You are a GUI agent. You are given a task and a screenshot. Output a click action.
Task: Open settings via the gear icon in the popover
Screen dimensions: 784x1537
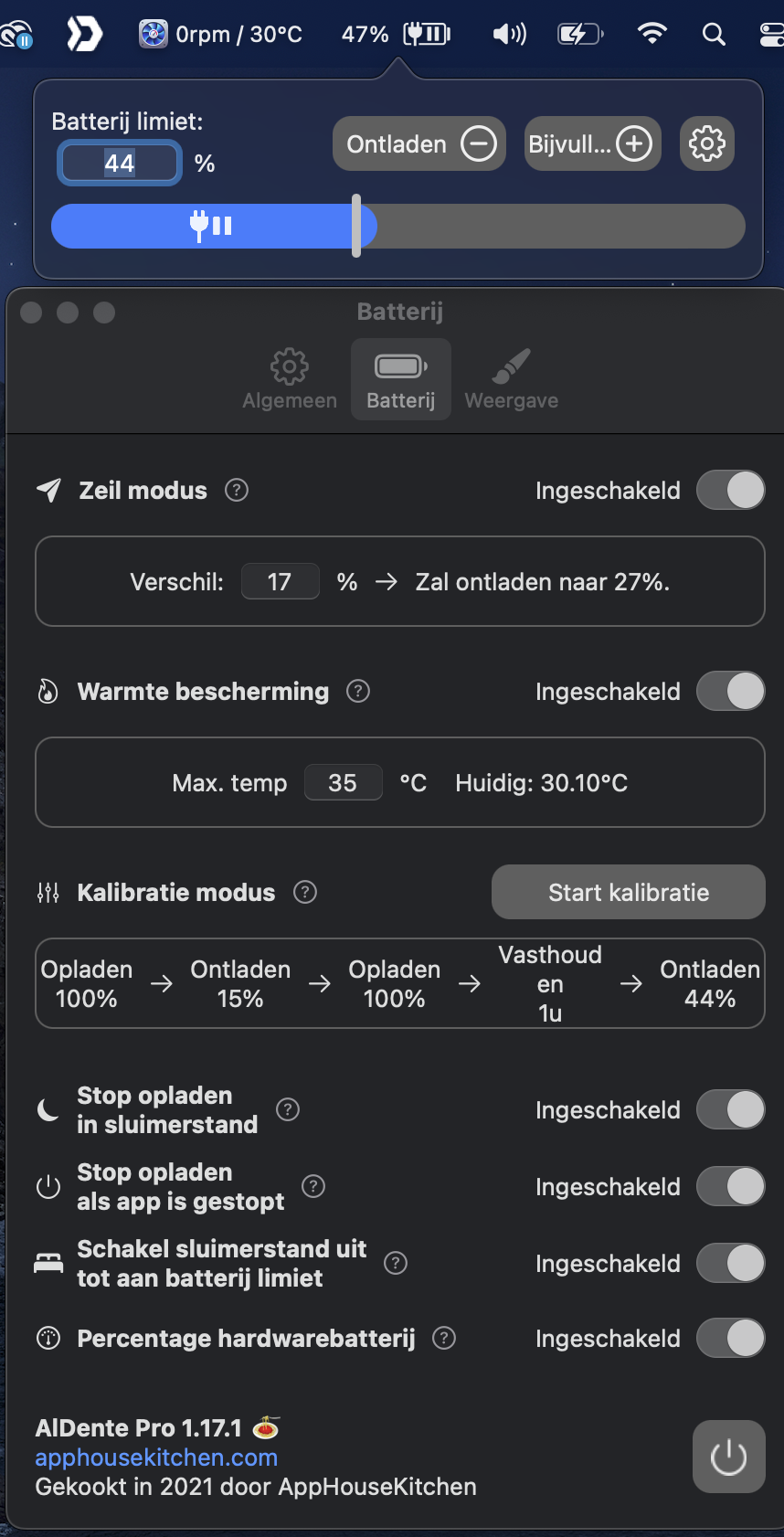pyautogui.click(x=706, y=143)
